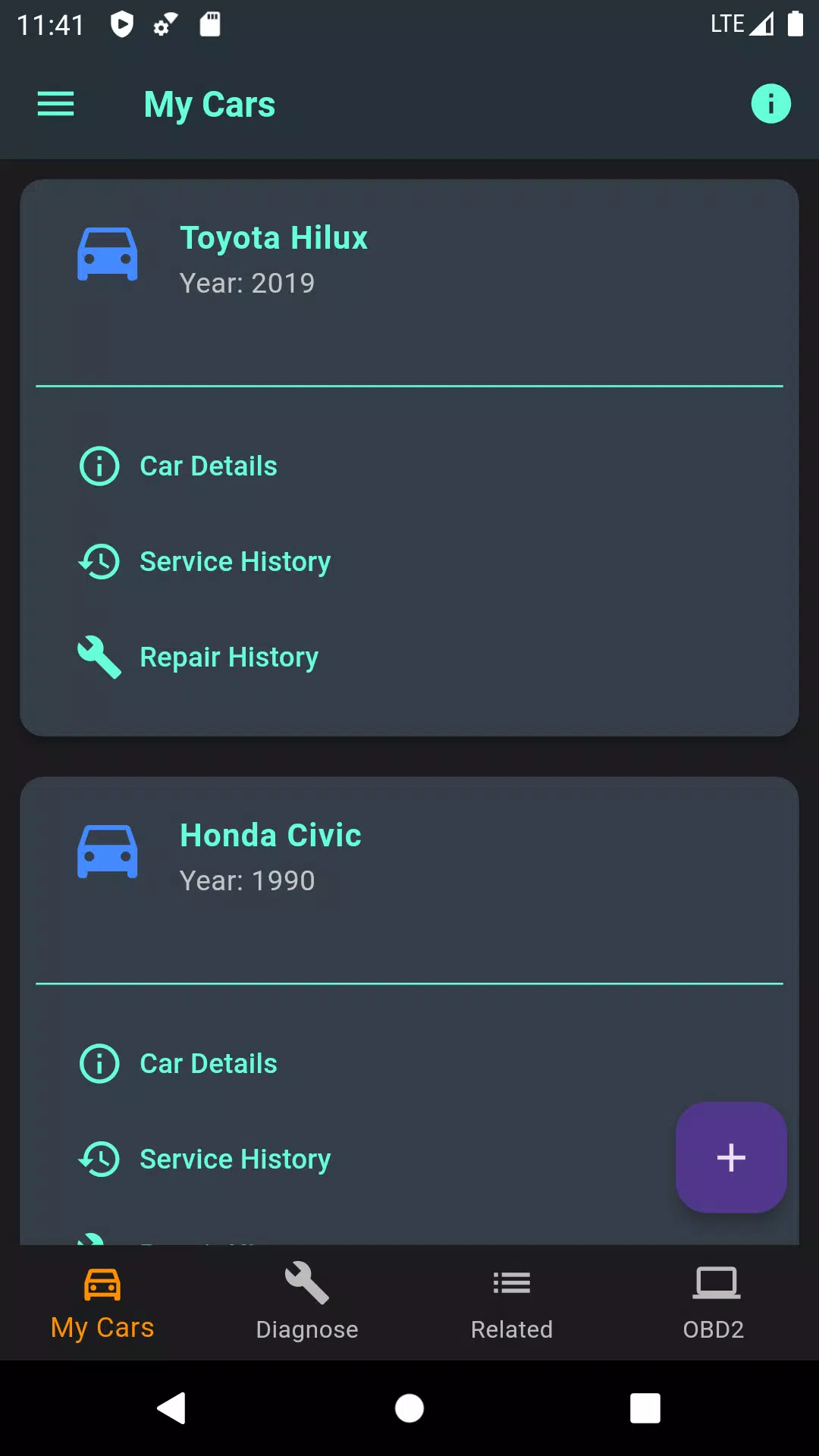The image size is (819, 1456).
Task: Open Repair History for Toyota Hilux
Action: tap(228, 657)
